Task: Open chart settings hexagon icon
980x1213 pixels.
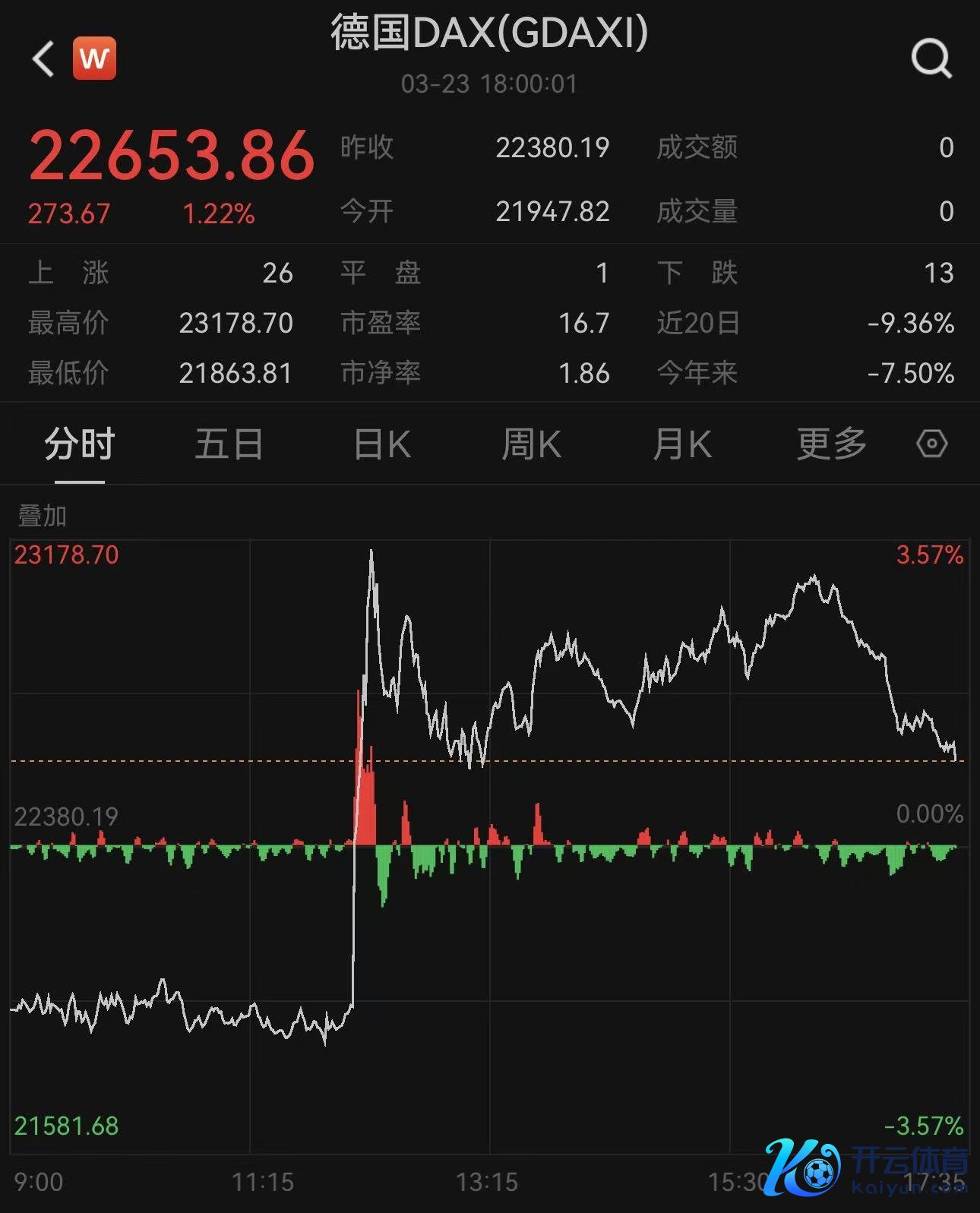Action: click(x=932, y=444)
